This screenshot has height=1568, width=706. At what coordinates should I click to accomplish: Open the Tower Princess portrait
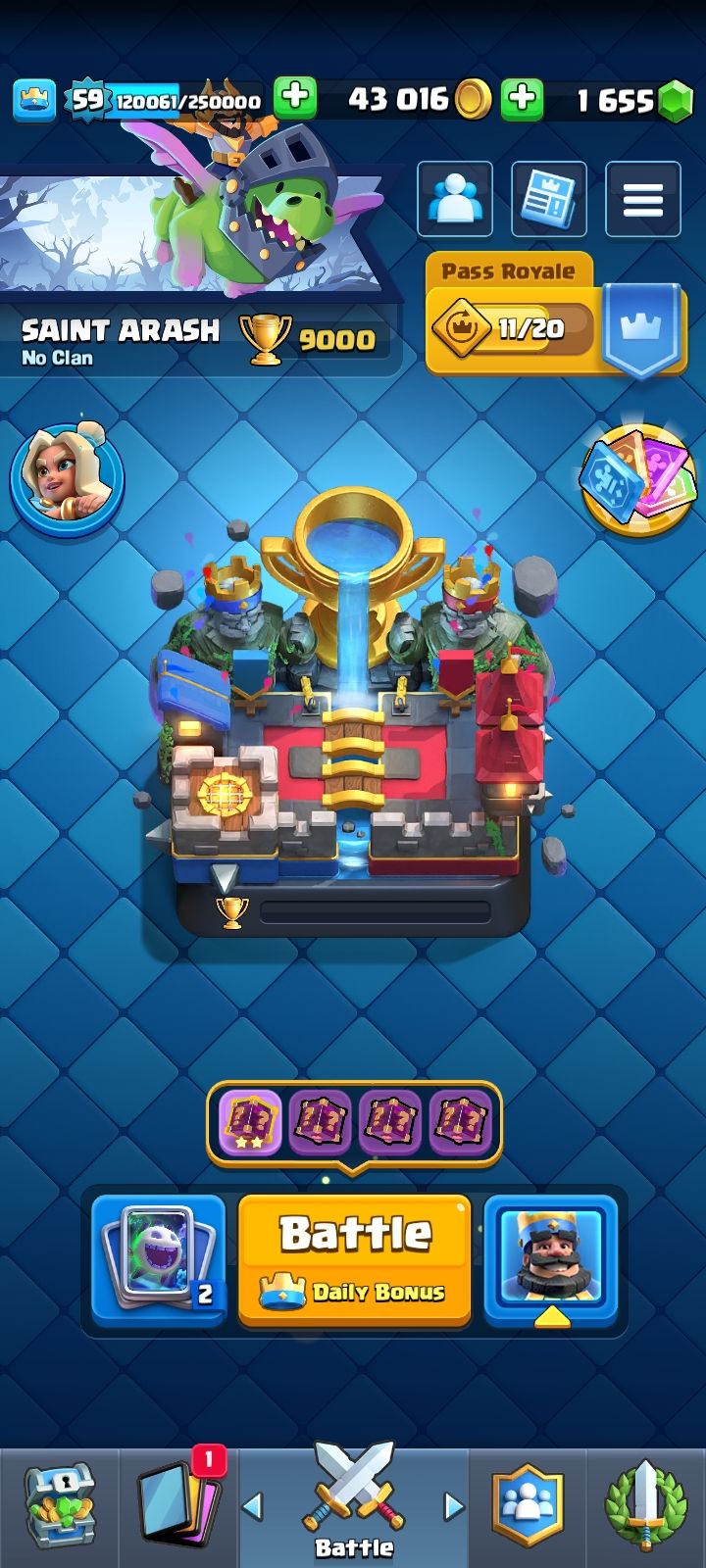coord(67,480)
